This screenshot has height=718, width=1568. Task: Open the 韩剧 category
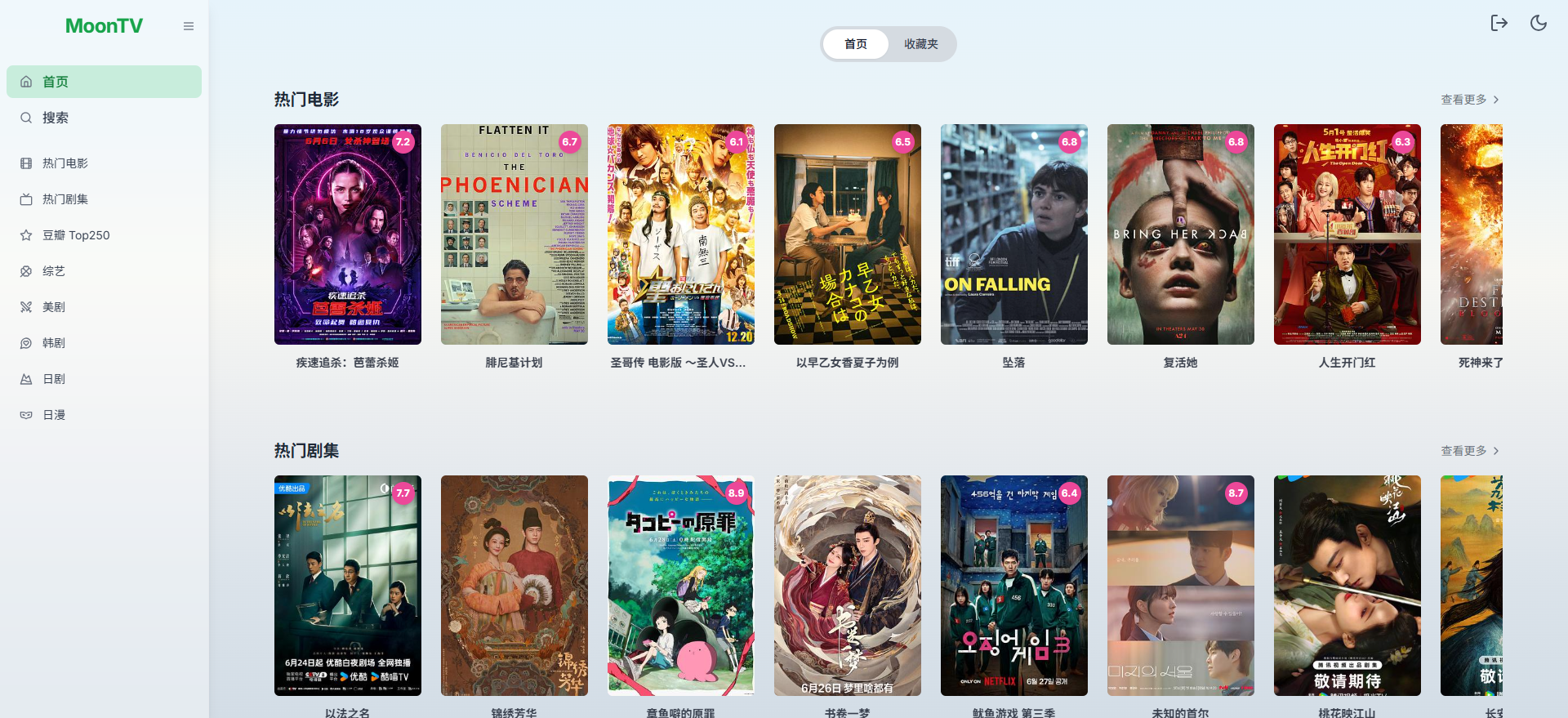pyautogui.click(x=54, y=343)
